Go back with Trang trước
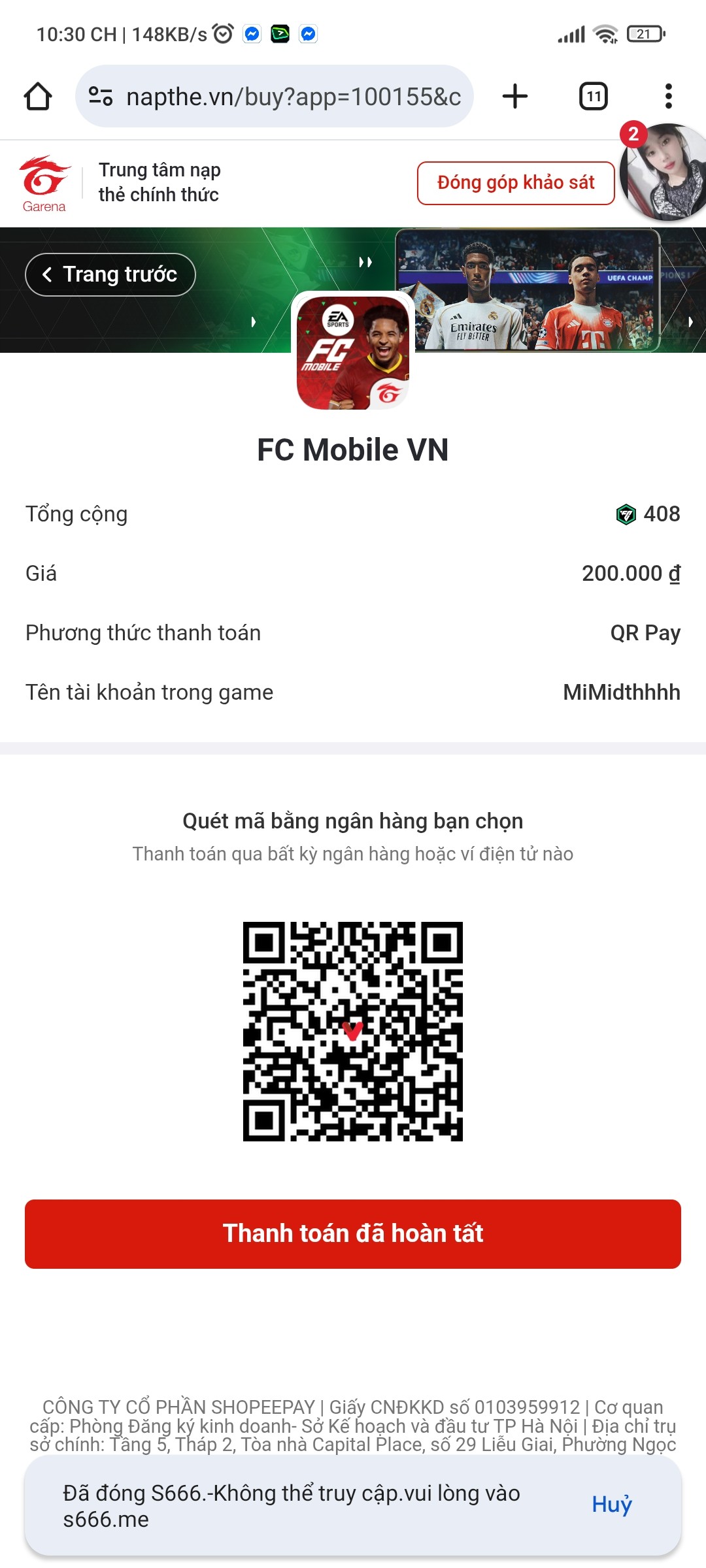706x1568 pixels. 110,274
